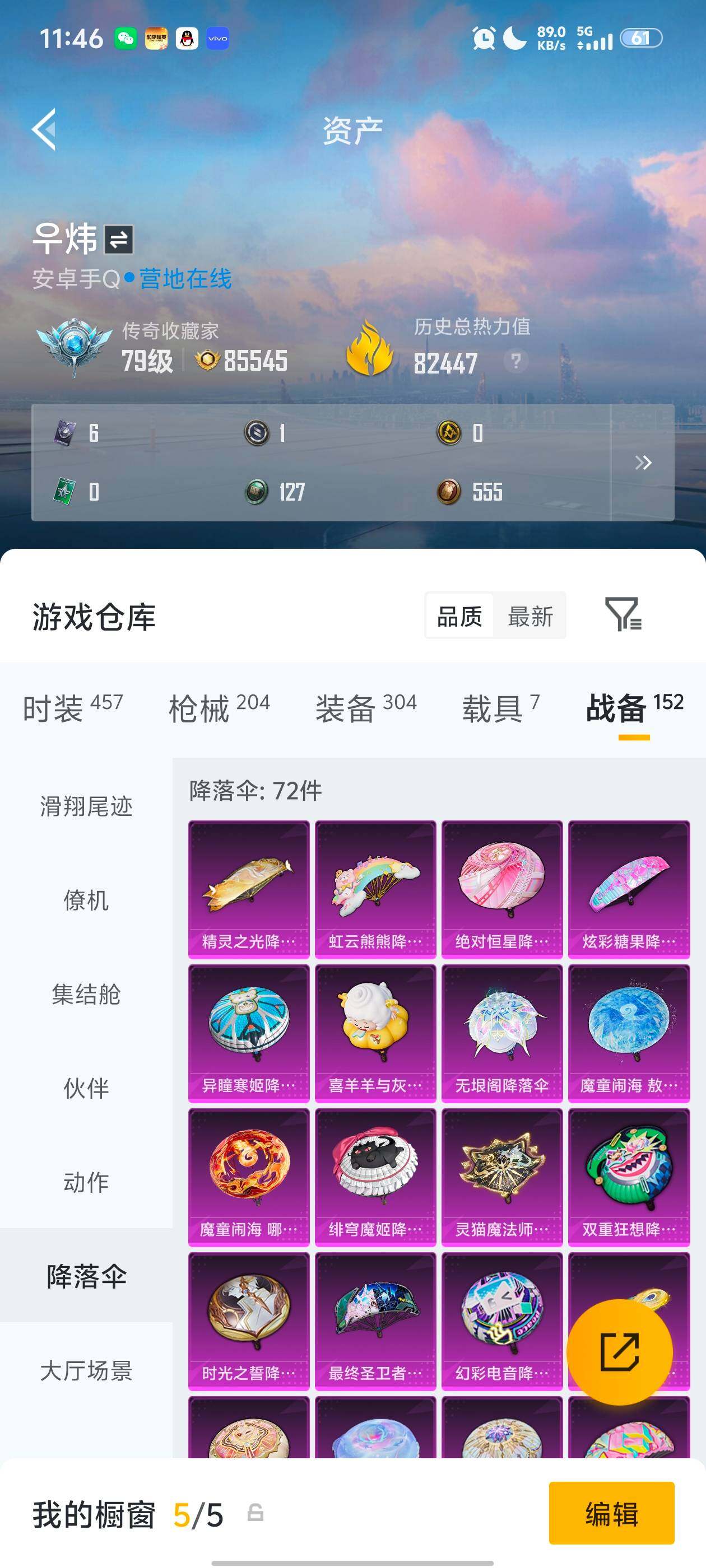Screen dimensions: 706x1568
Task: Switch sorting to 最新
Action: (529, 616)
